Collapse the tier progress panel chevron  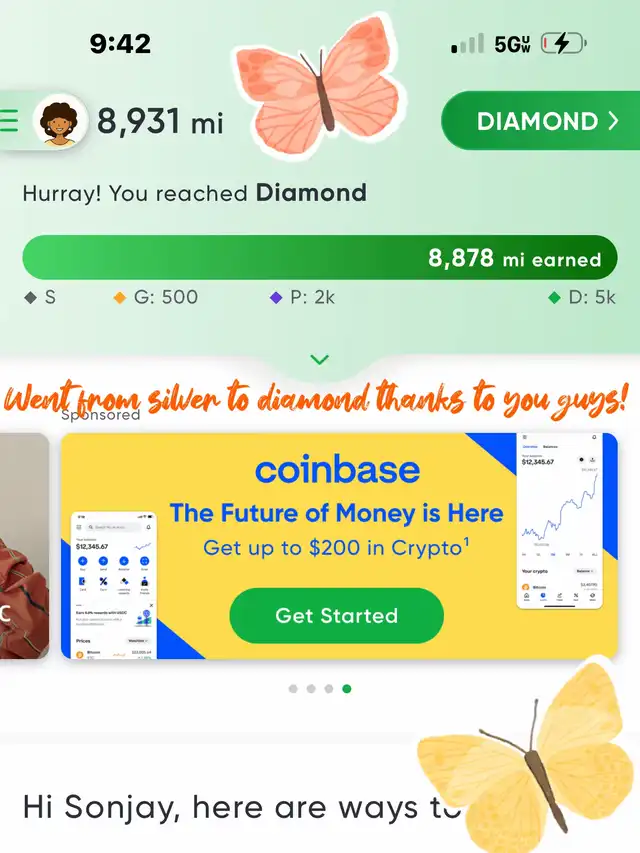pyautogui.click(x=319, y=359)
